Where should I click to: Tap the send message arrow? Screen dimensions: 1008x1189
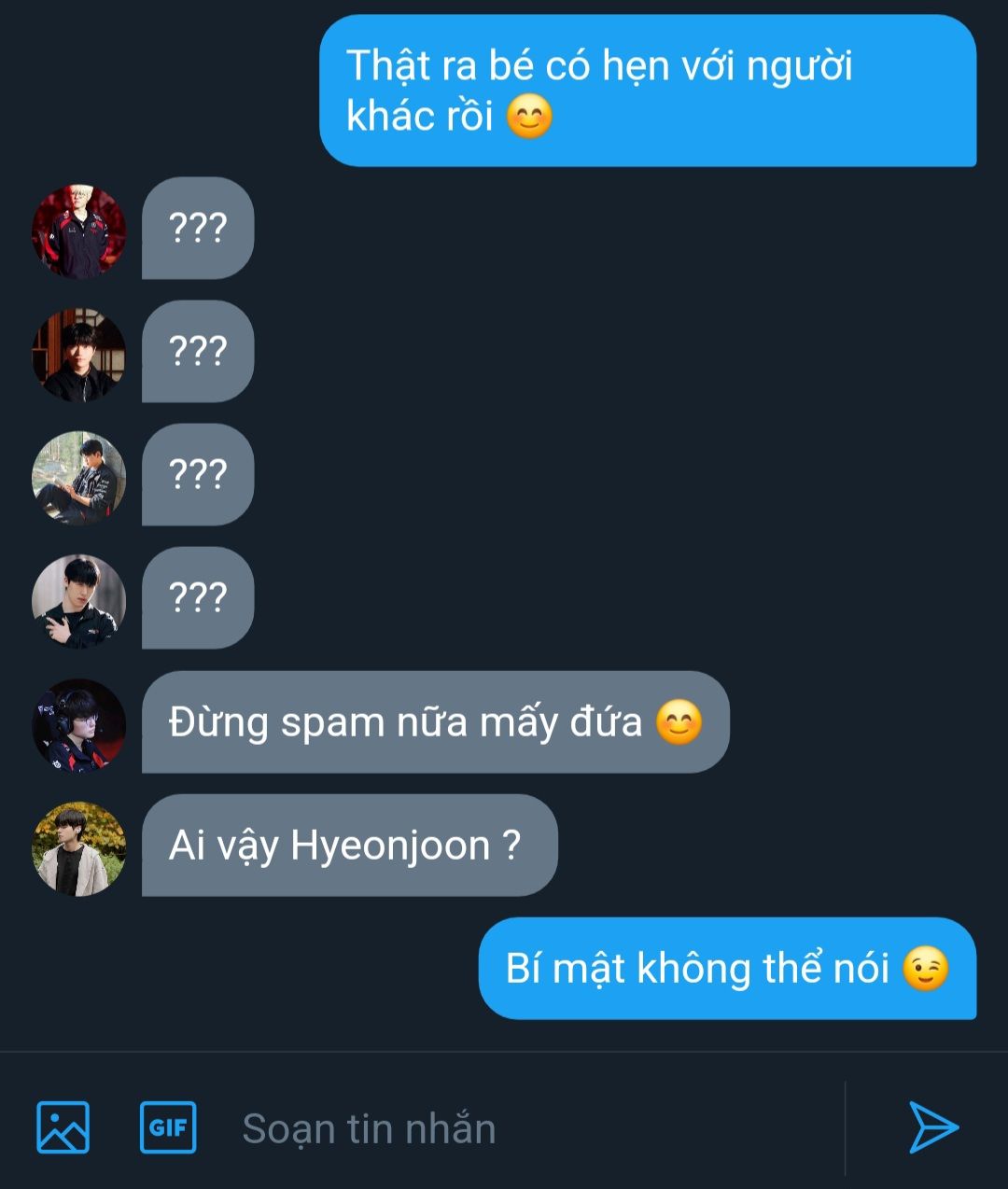point(932,1127)
